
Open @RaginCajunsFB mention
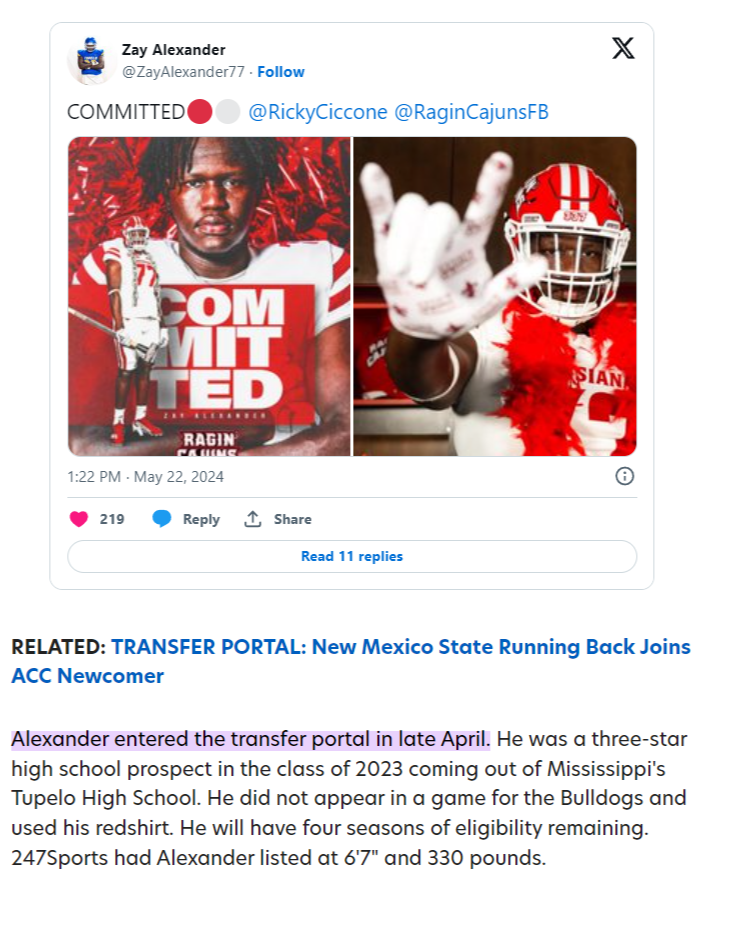point(471,112)
